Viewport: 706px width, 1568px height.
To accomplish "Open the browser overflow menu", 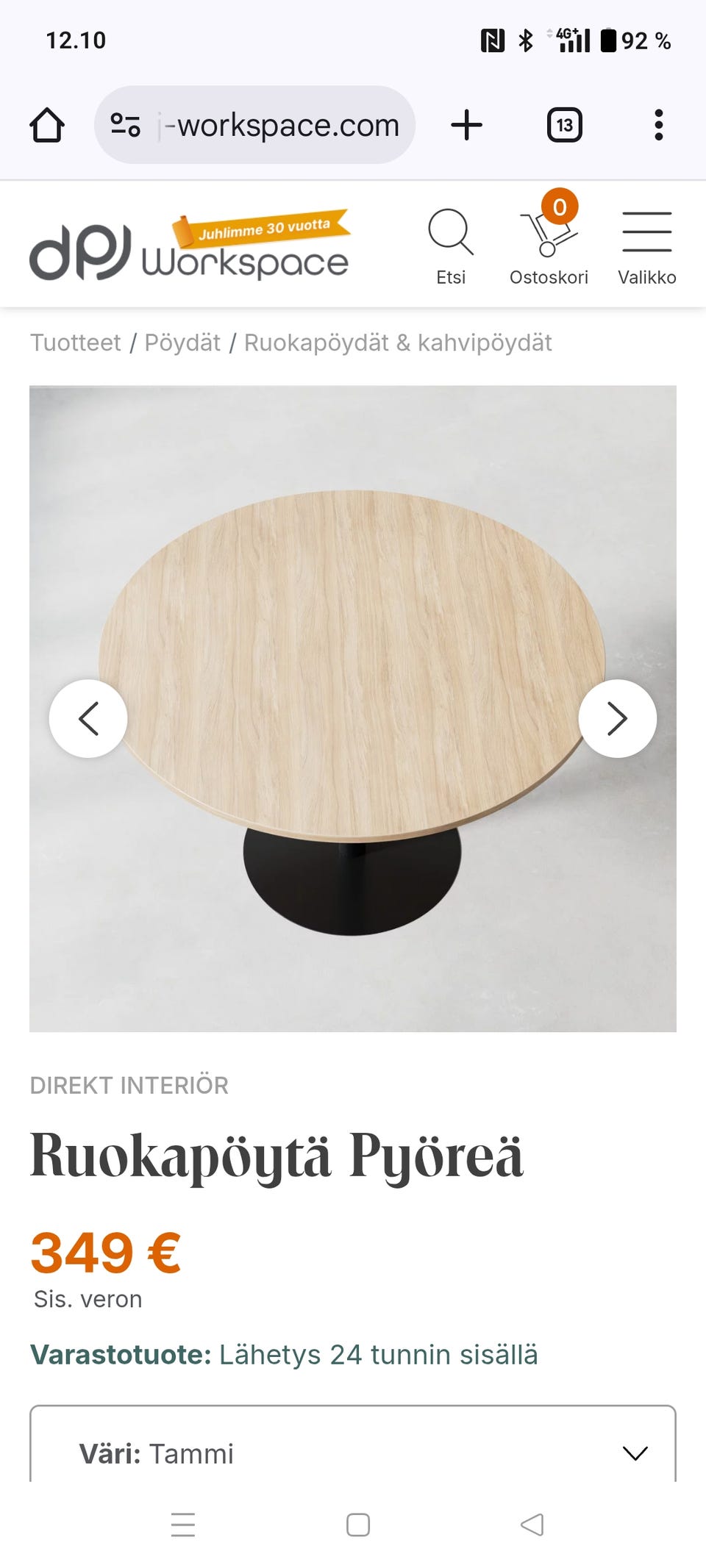I will (x=658, y=125).
